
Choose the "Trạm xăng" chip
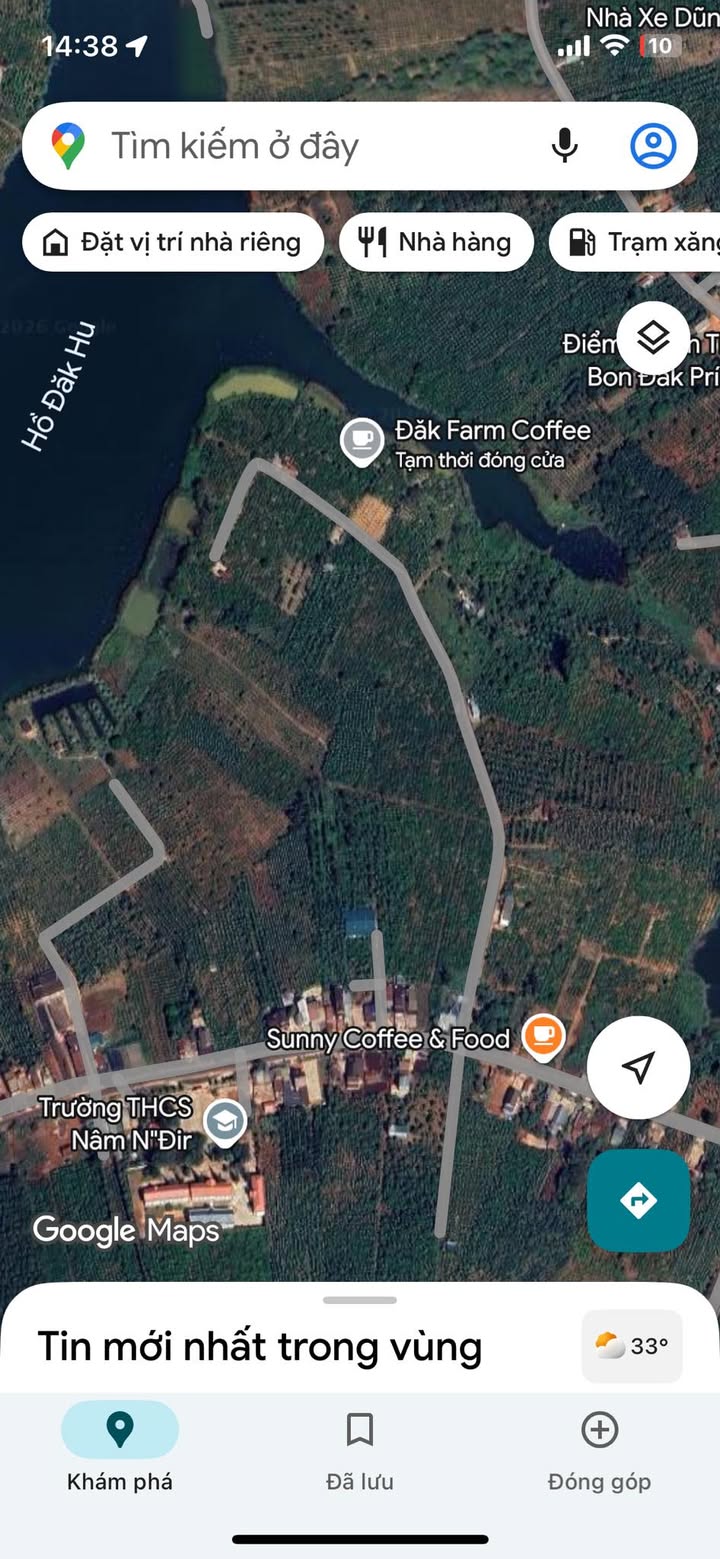640,242
